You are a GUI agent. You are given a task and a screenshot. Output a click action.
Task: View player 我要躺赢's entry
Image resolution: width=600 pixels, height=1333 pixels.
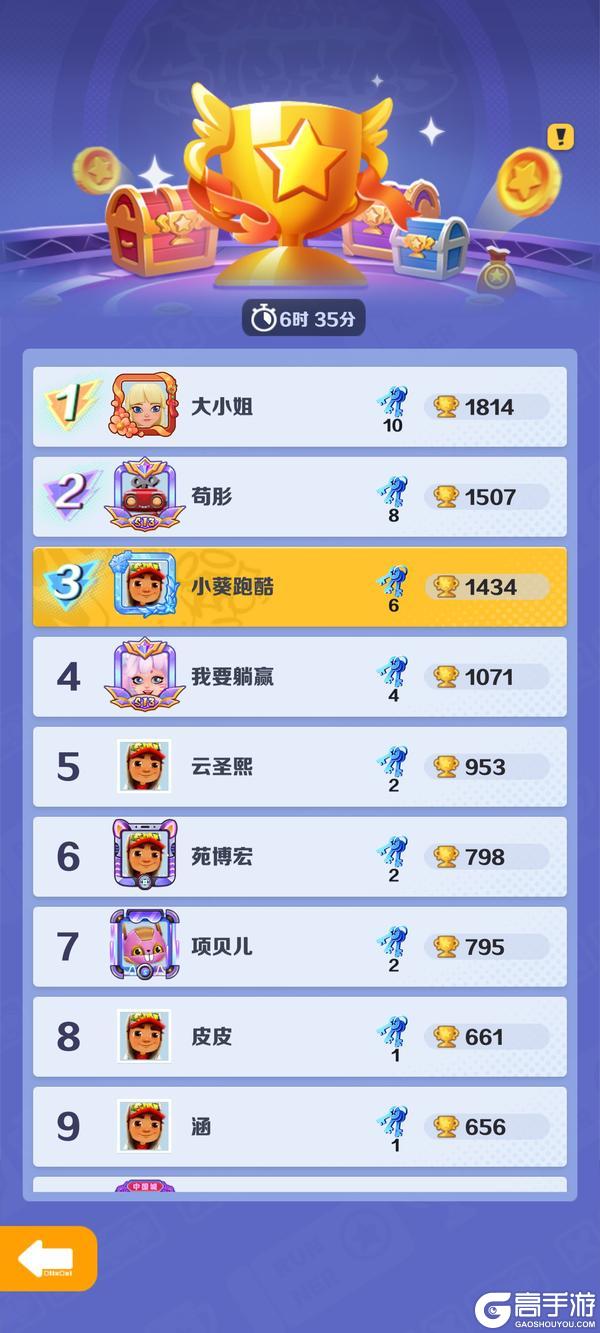coord(300,677)
